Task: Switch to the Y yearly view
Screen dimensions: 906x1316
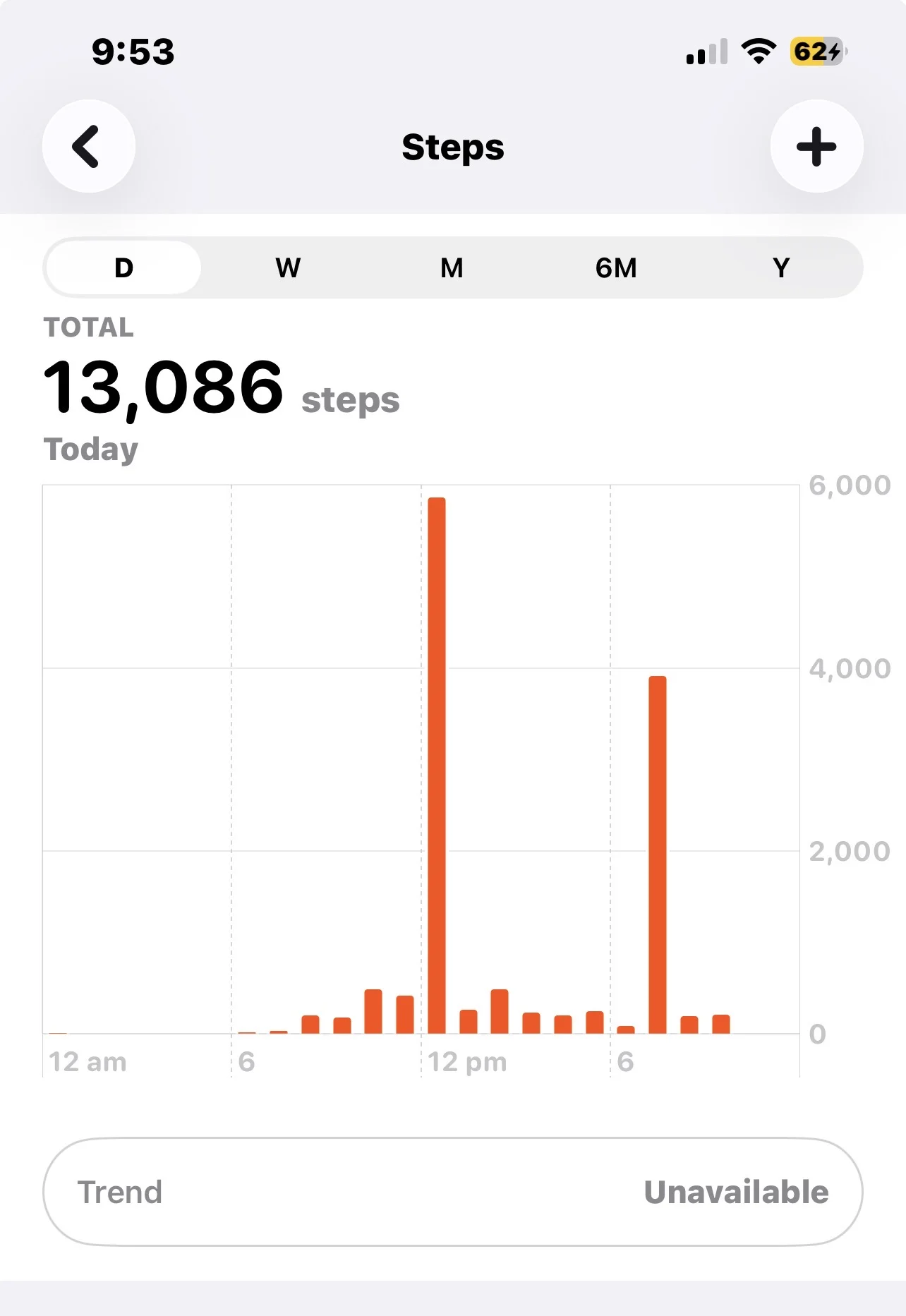Action: pos(780,268)
